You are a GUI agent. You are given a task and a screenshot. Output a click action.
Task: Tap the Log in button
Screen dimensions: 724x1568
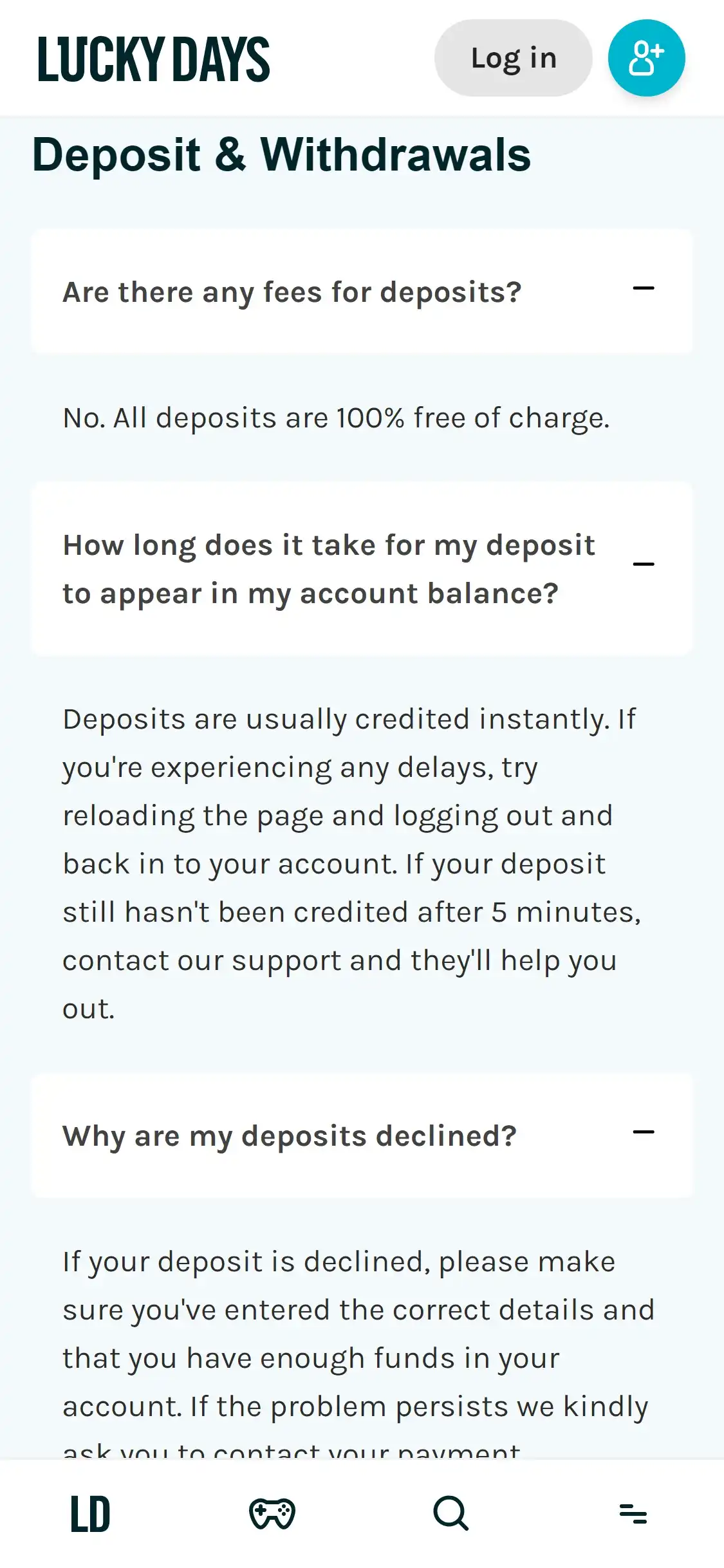pos(513,58)
